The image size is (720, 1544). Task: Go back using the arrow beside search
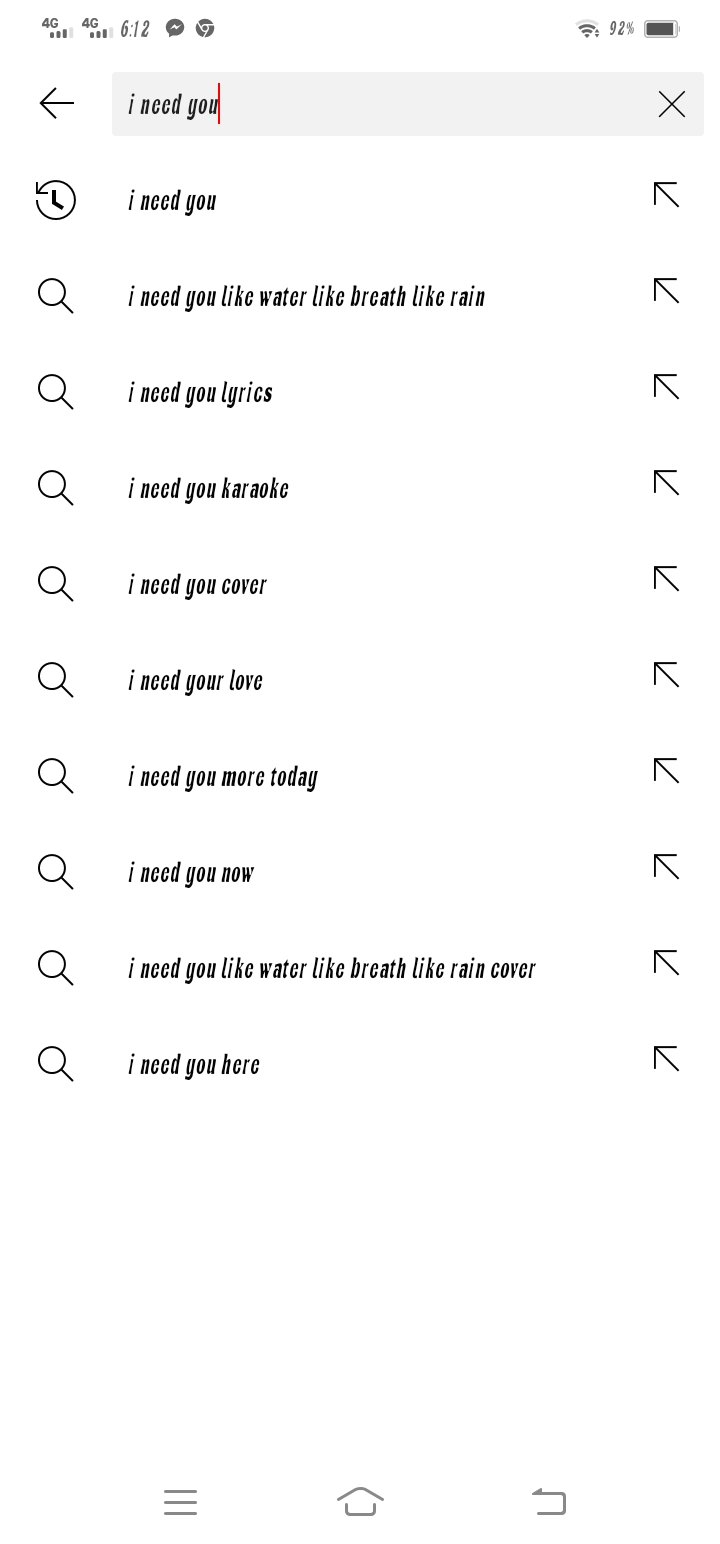(57, 103)
